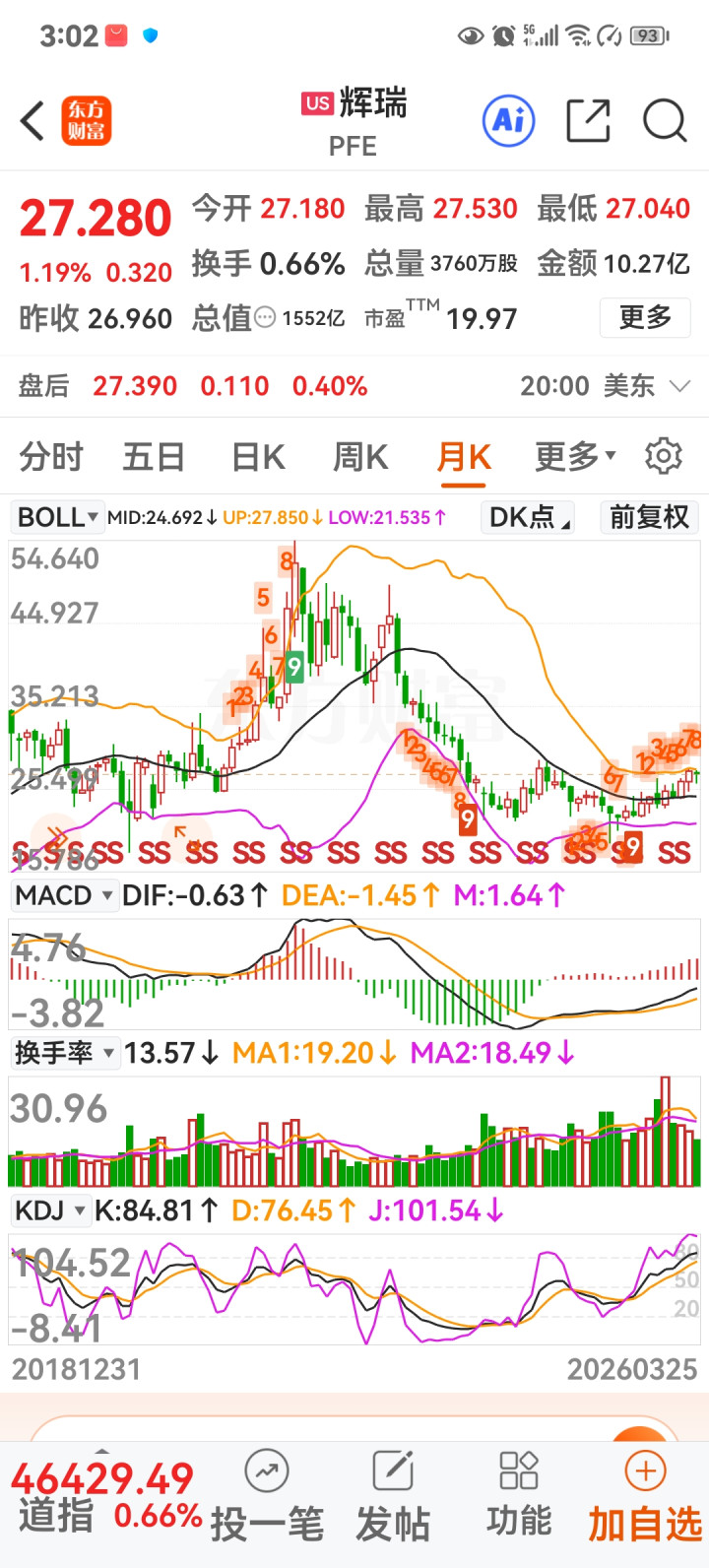Select the 周K chart tab

360,457
